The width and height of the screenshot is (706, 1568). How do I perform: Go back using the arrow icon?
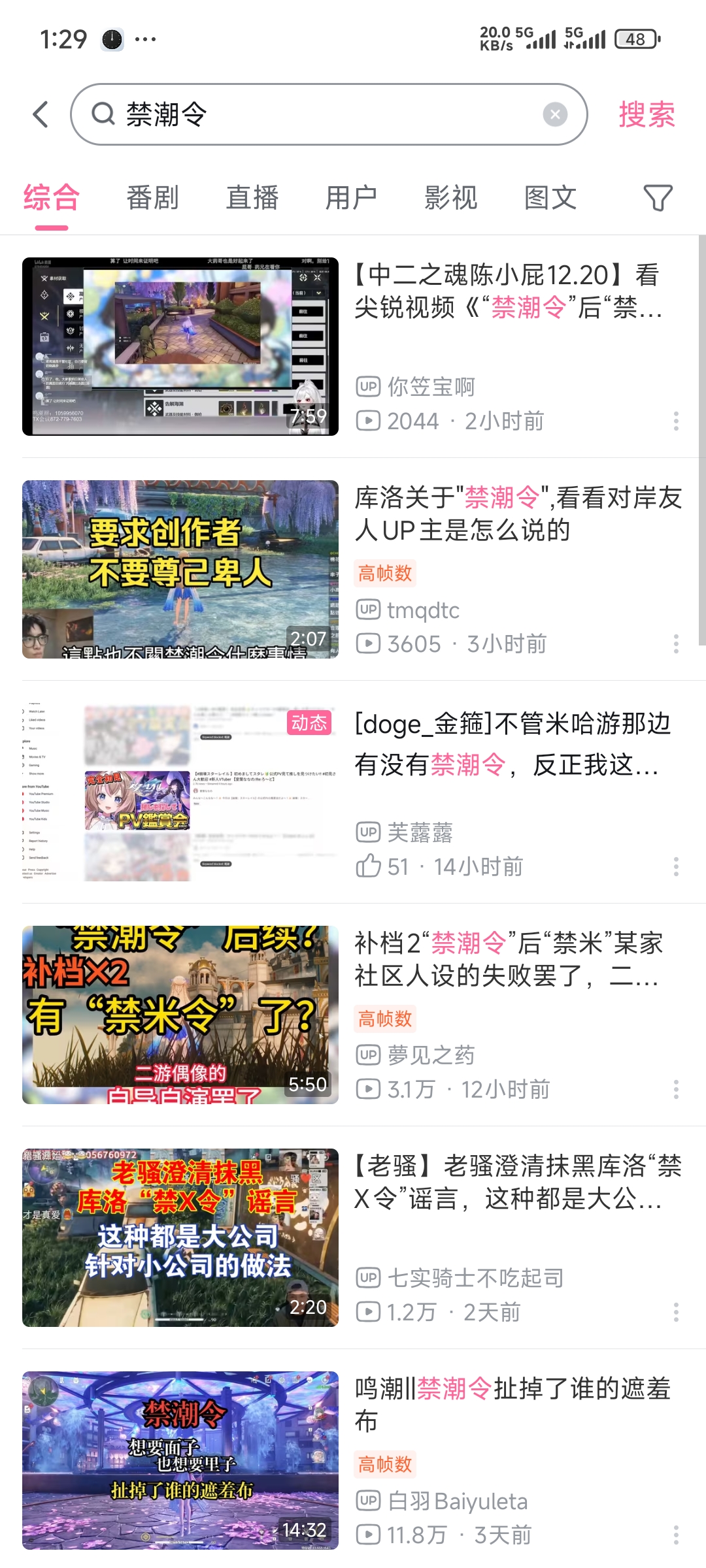(41, 114)
